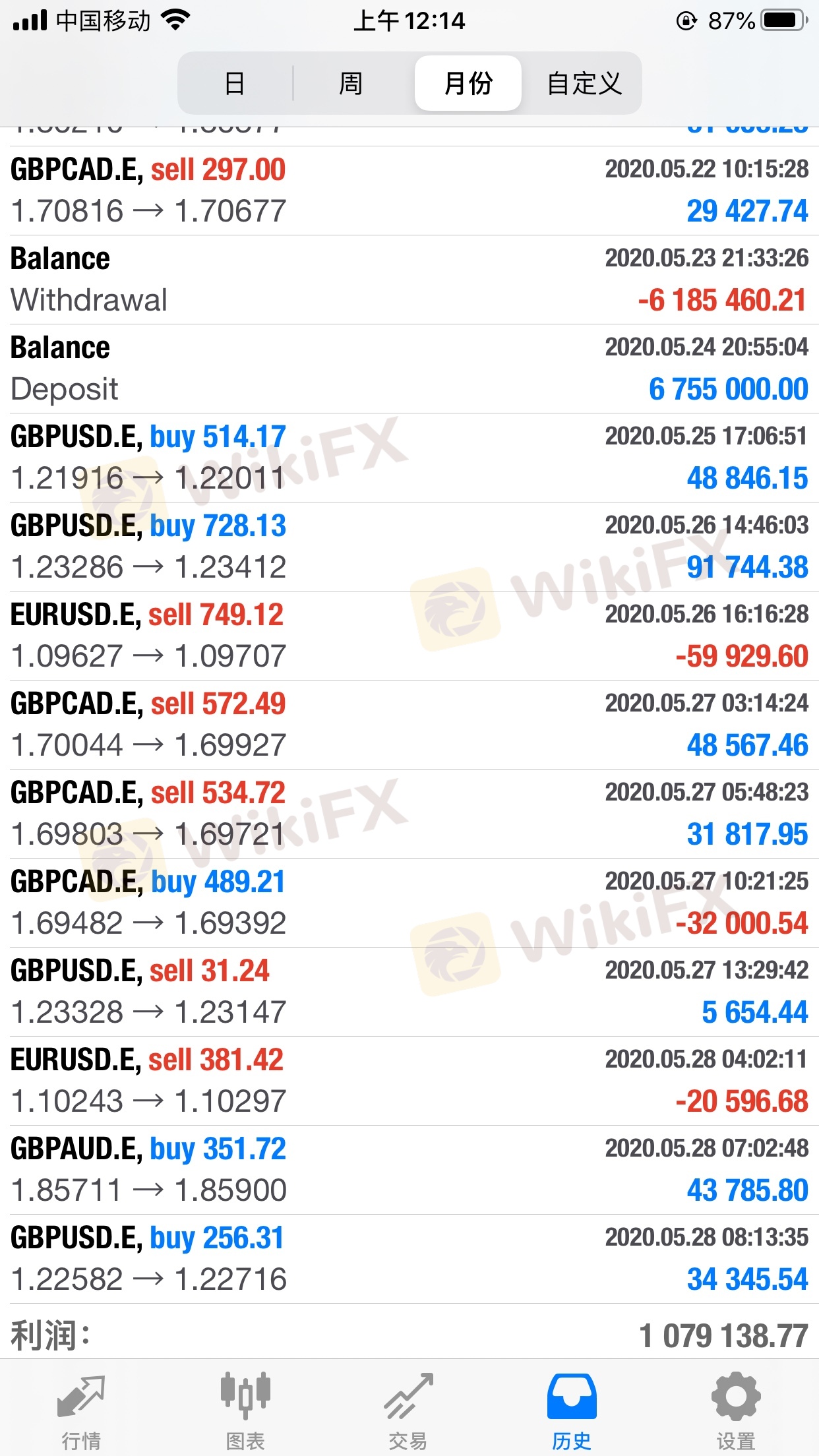Select the 周 (week) period

coord(351,84)
